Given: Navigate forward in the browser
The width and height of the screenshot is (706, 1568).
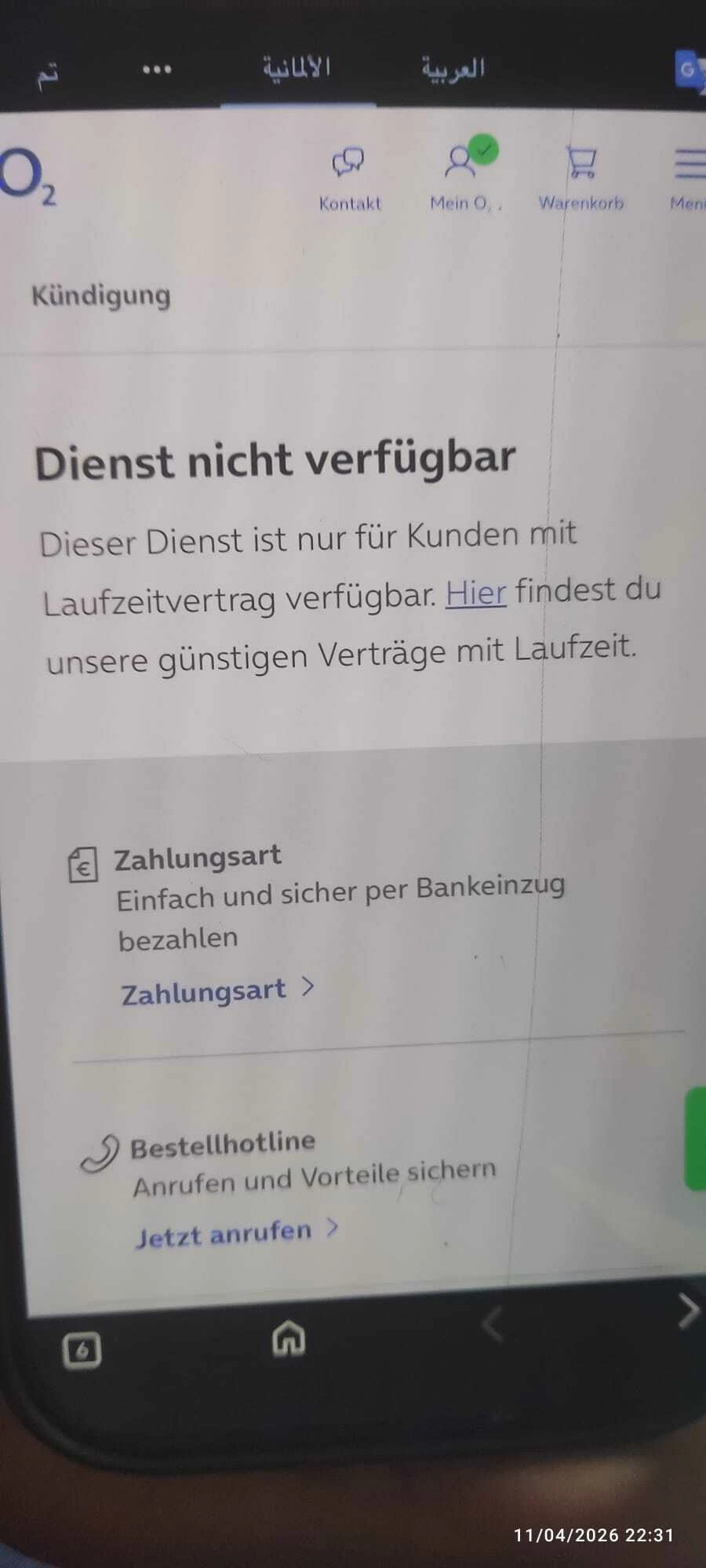Looking at the screenshot, I should pyautogui.click(x=687, y=1311).
